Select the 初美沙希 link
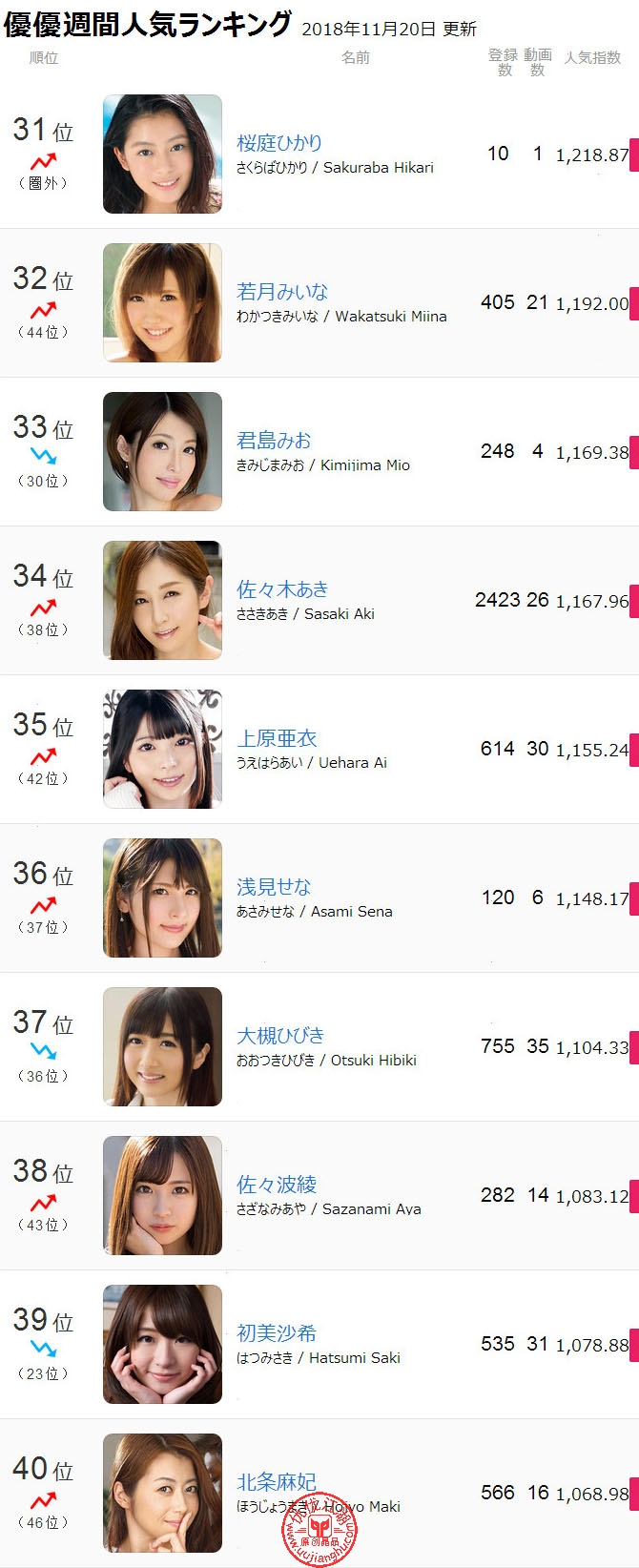639x1568 pixels. pos(277,1333)
